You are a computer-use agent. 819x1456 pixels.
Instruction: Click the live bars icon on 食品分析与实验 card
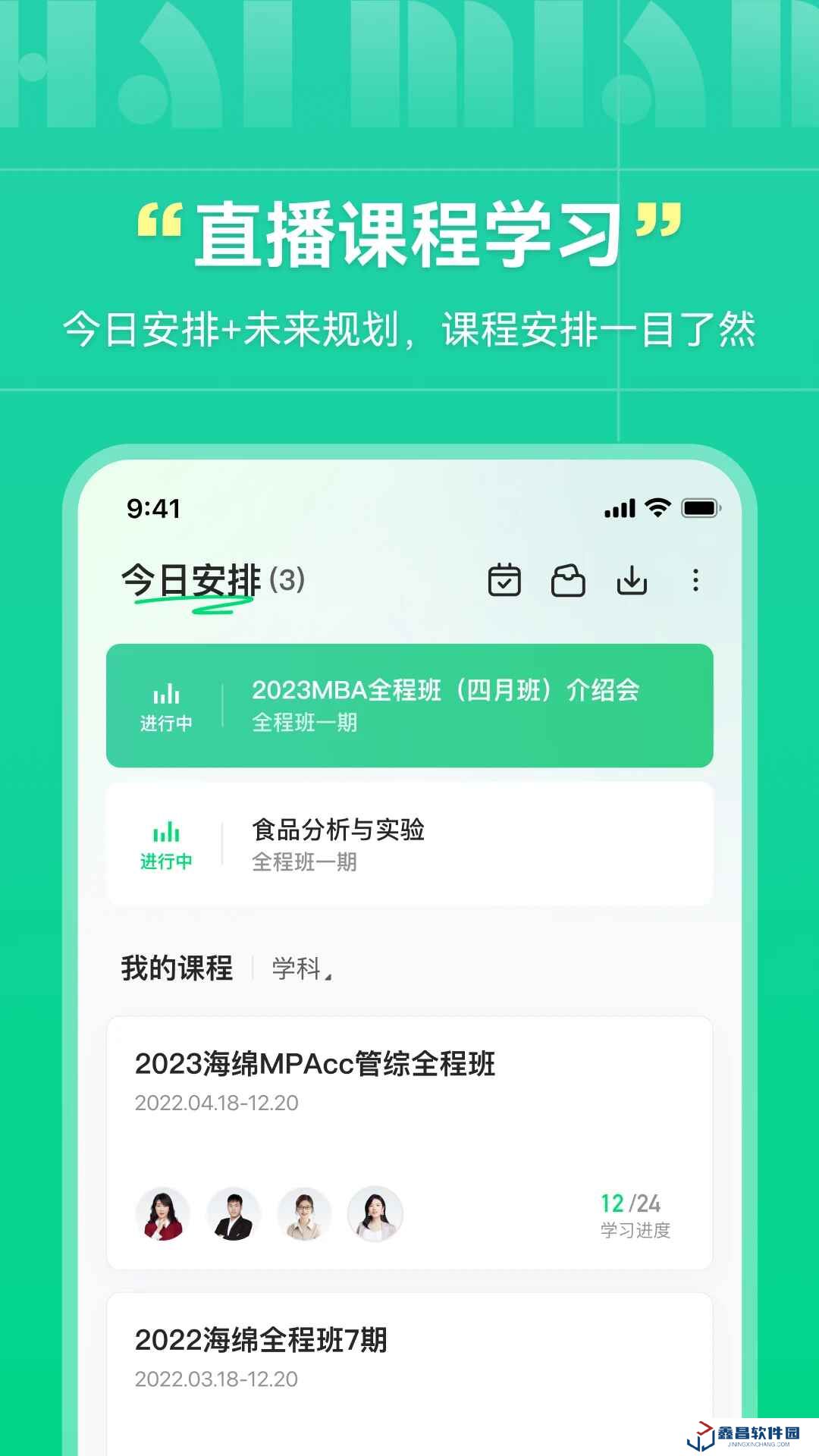(x=167, y=832)
